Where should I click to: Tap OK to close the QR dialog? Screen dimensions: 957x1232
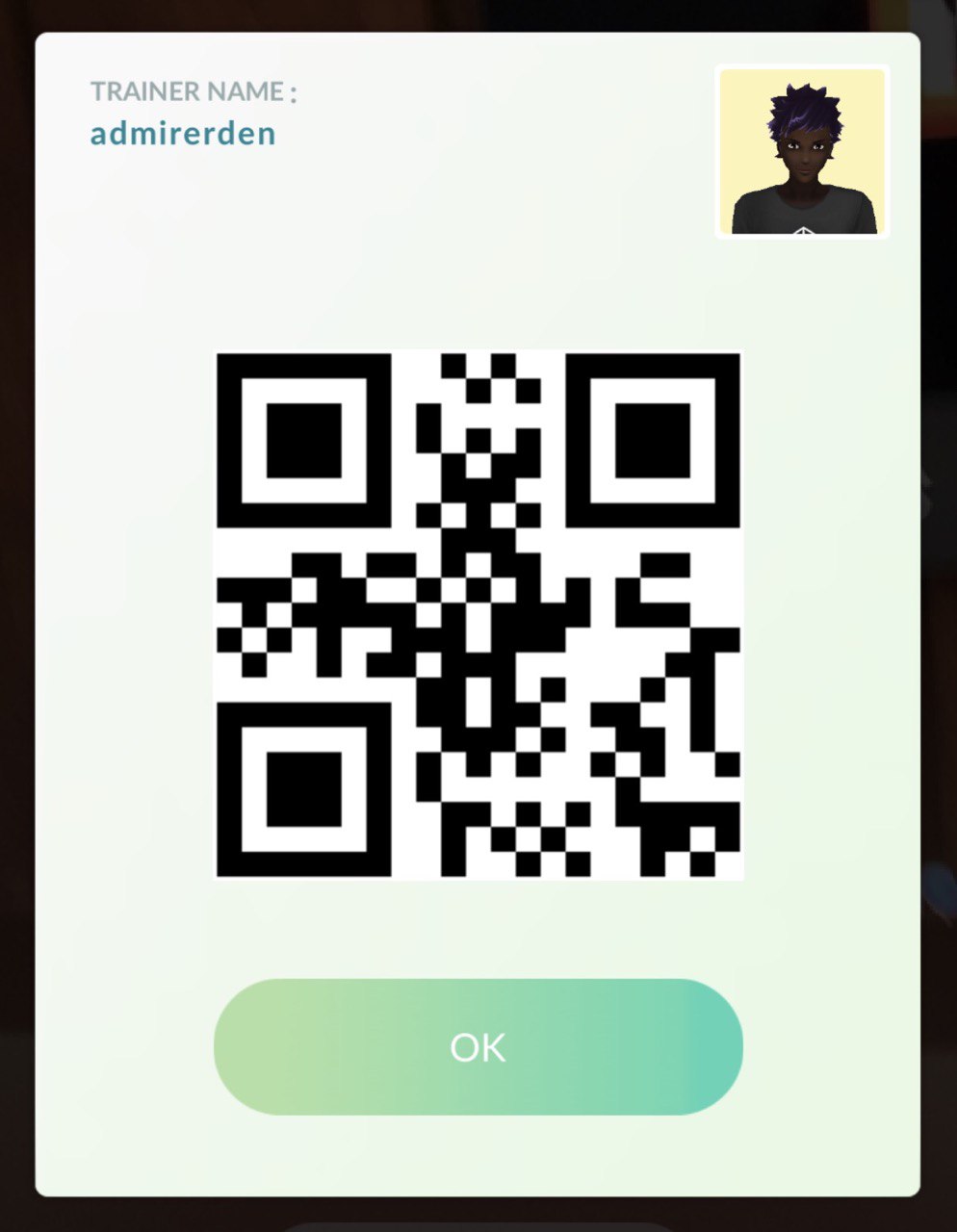point(478,1047)
